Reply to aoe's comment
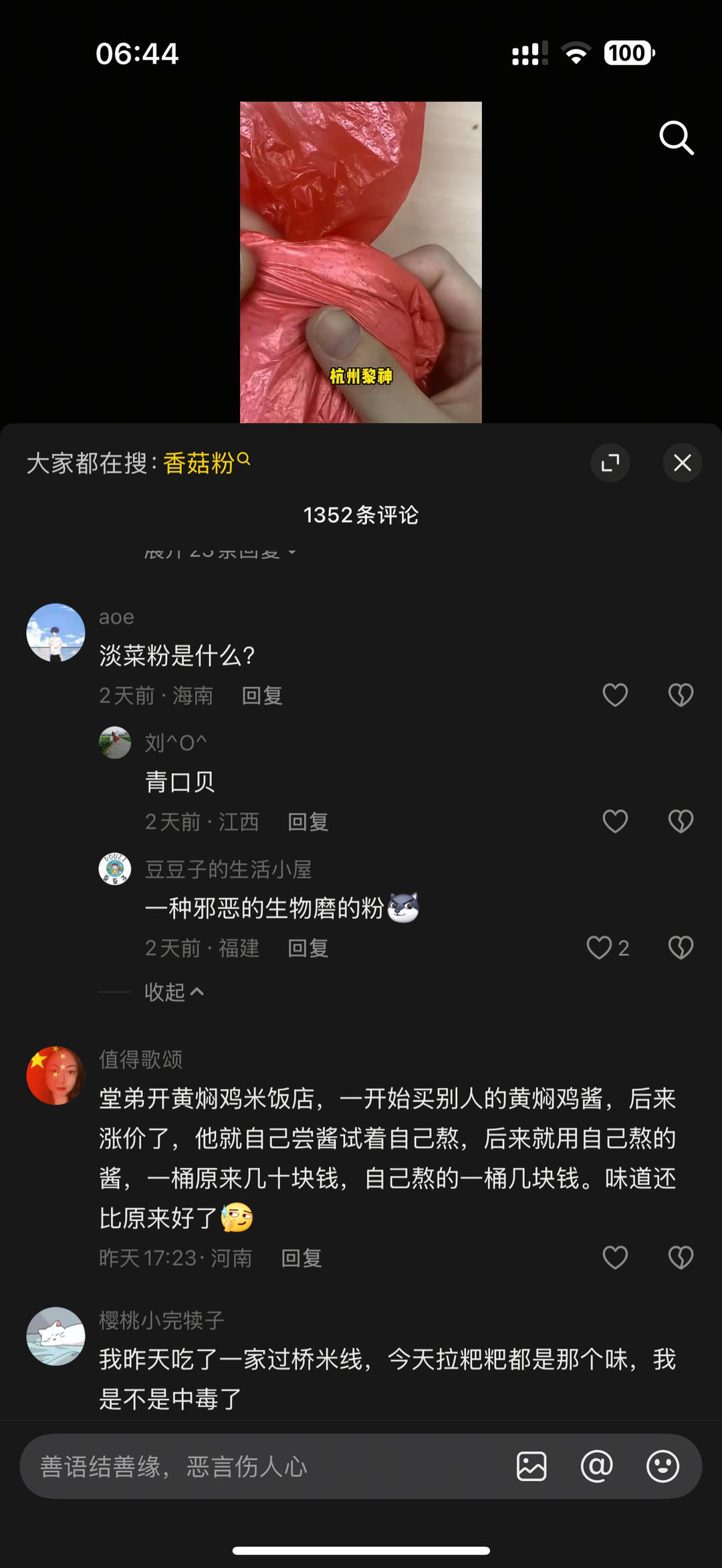The width and height of the screenshot is (722, 1568). click(x=261, y=696)
